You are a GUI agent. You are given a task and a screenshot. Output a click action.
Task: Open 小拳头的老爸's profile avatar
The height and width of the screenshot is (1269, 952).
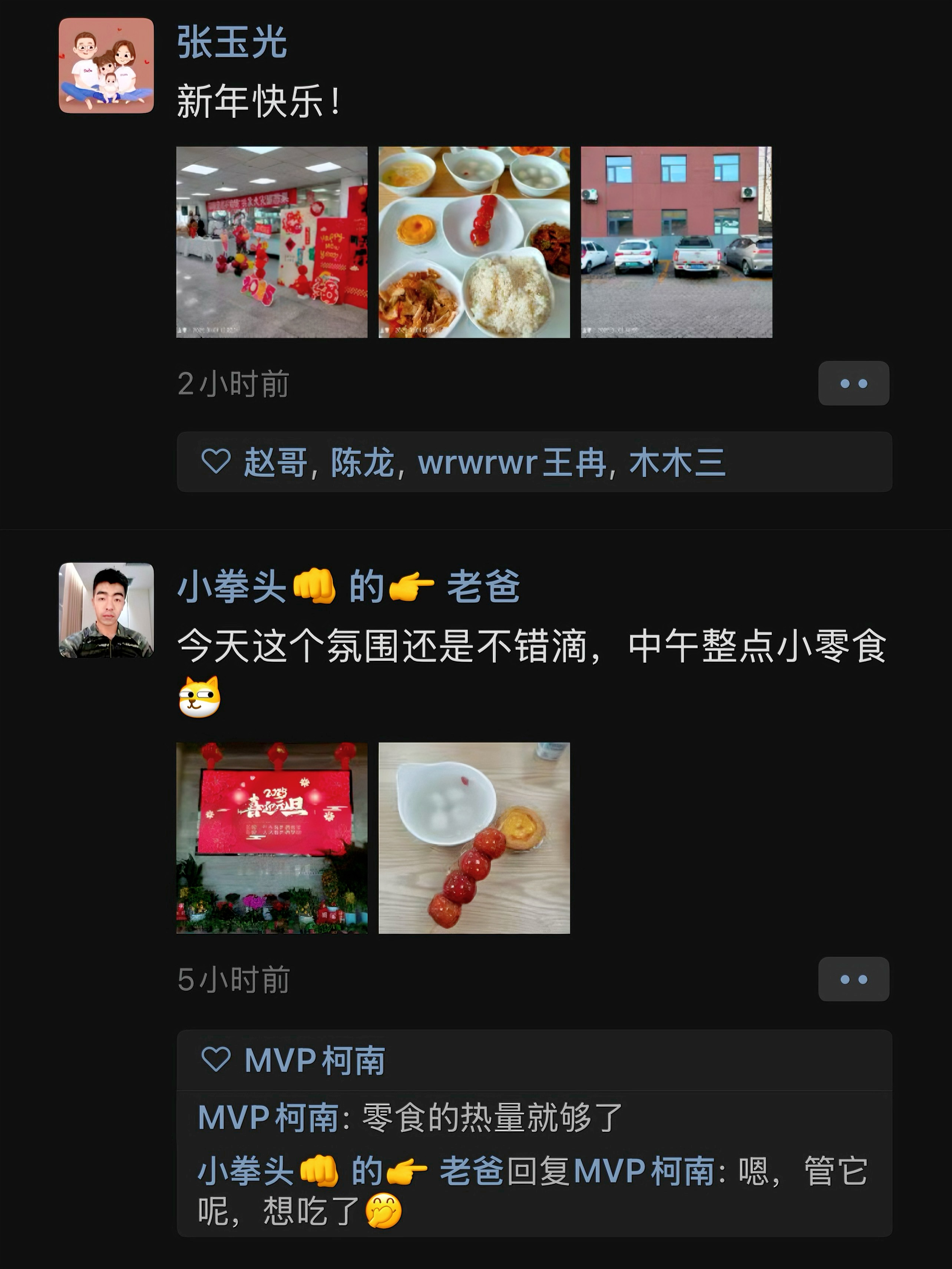106,610
